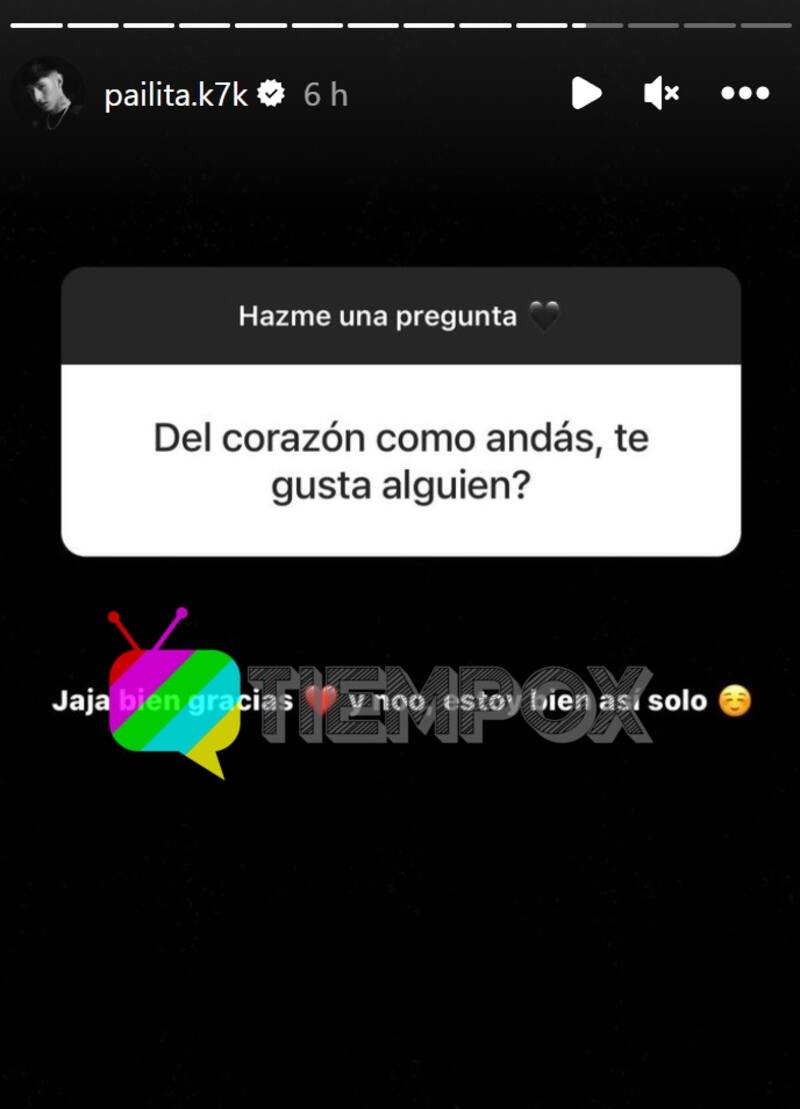
Task: Resume story playback with the play button
Action: tap(586, 94)
